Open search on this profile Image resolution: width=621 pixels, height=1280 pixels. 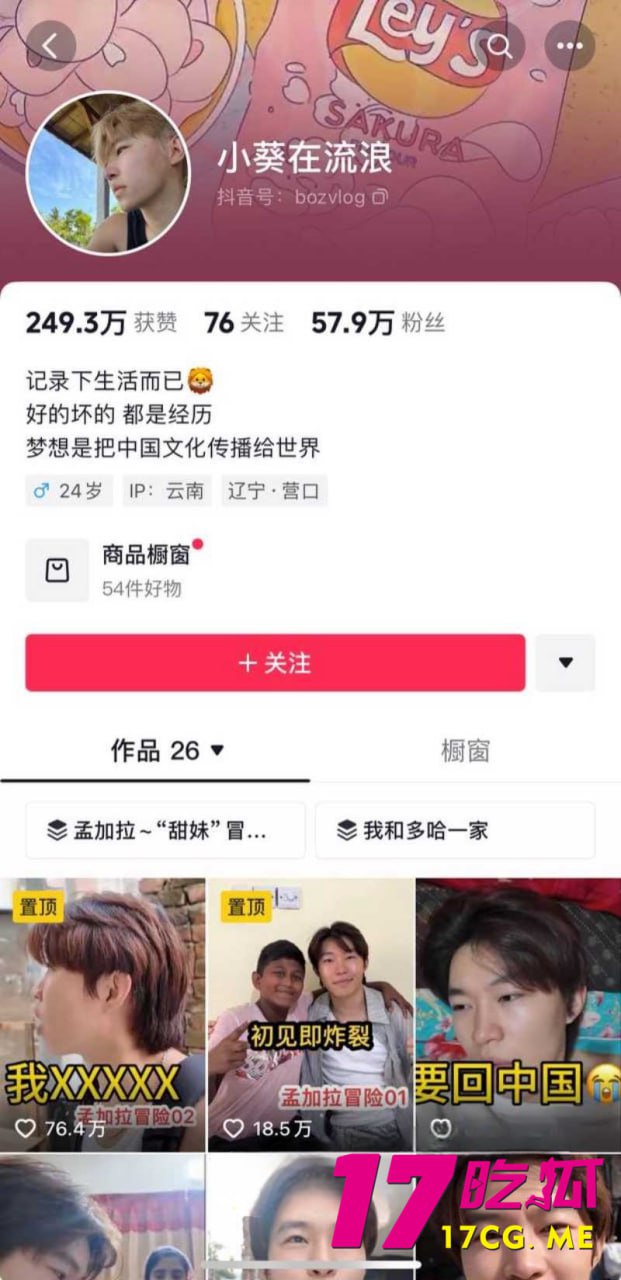[x=499, y=45]
